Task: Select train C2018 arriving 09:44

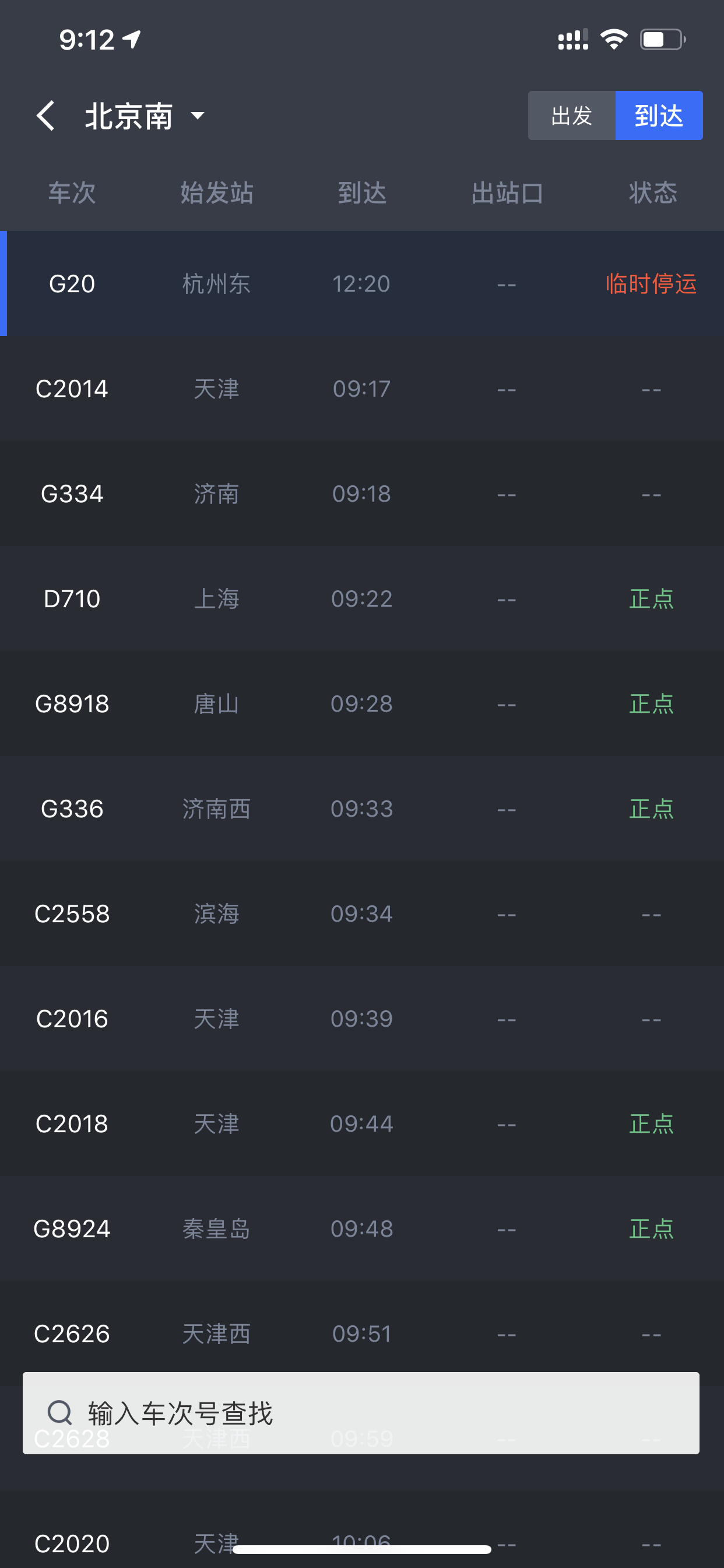Action: pos(362,1123)
